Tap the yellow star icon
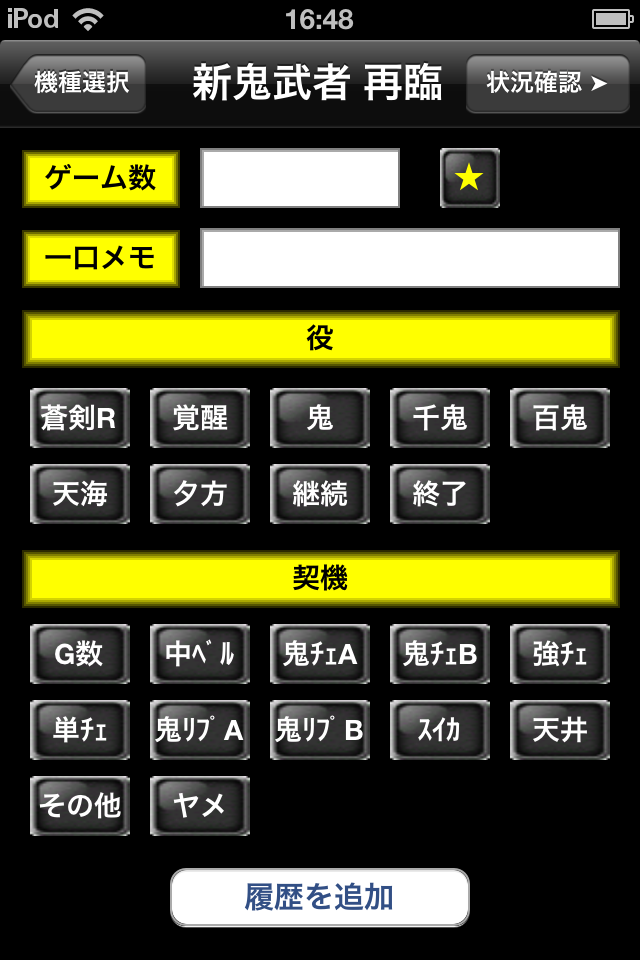 tap(469, 178)
